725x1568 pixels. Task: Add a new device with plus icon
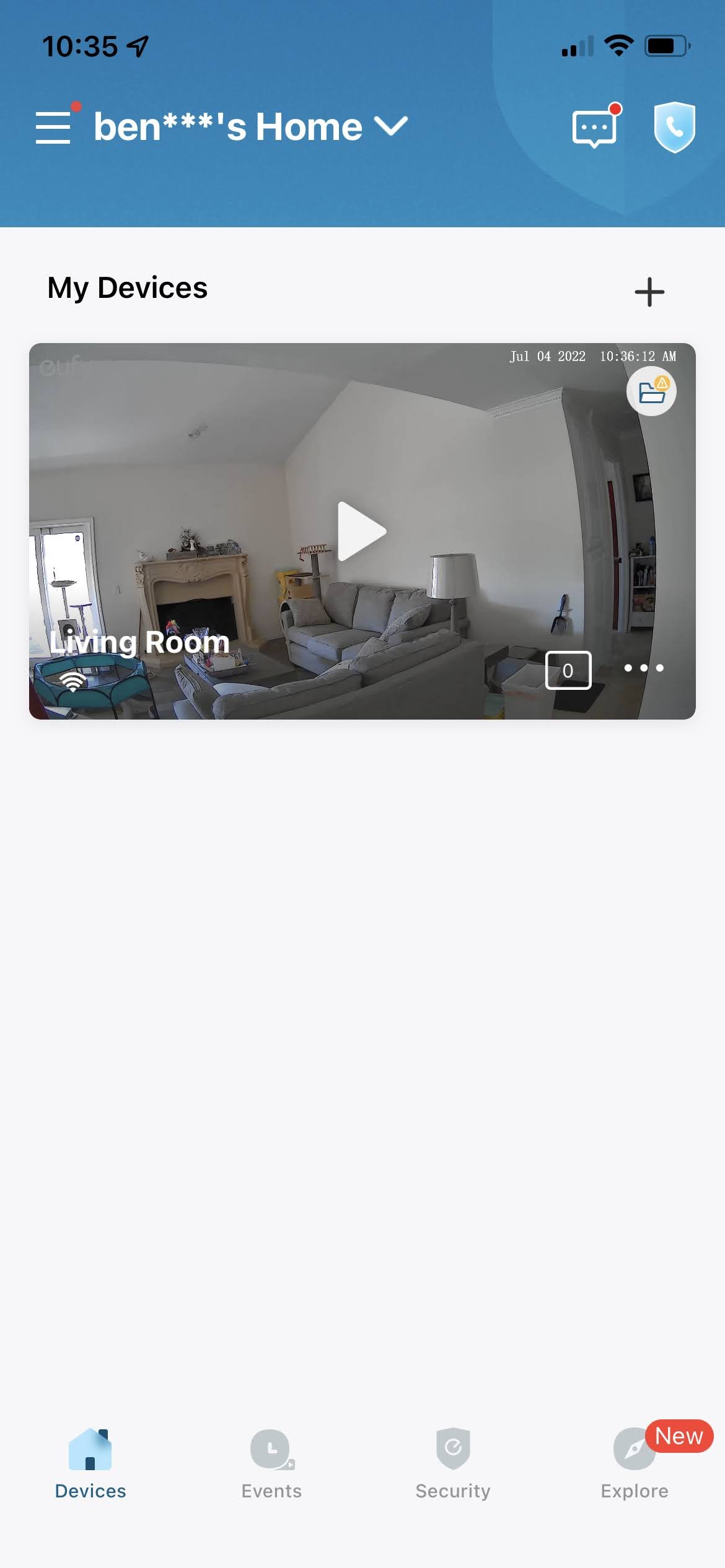tap(649, 292)
